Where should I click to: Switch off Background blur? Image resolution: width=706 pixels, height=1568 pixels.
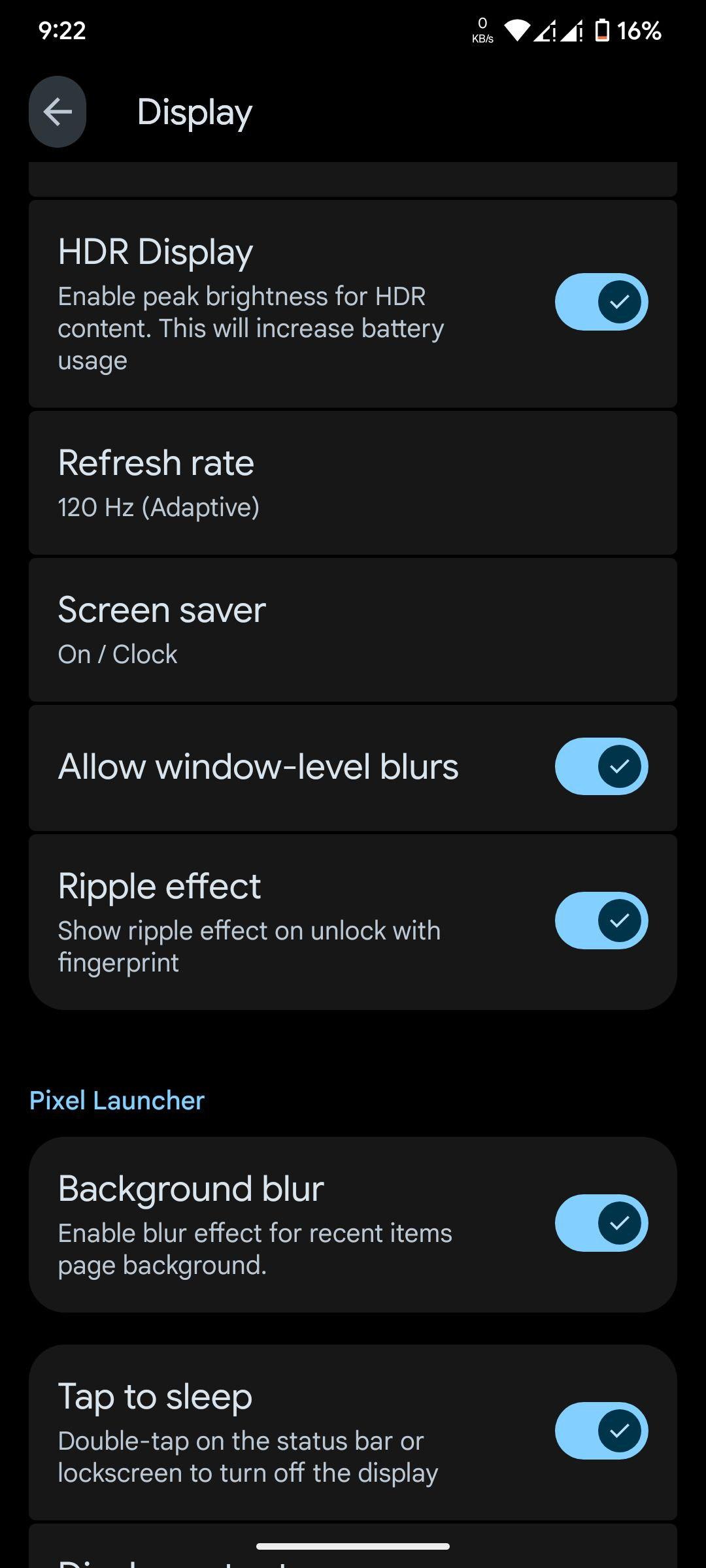(x=601, y=1223)
